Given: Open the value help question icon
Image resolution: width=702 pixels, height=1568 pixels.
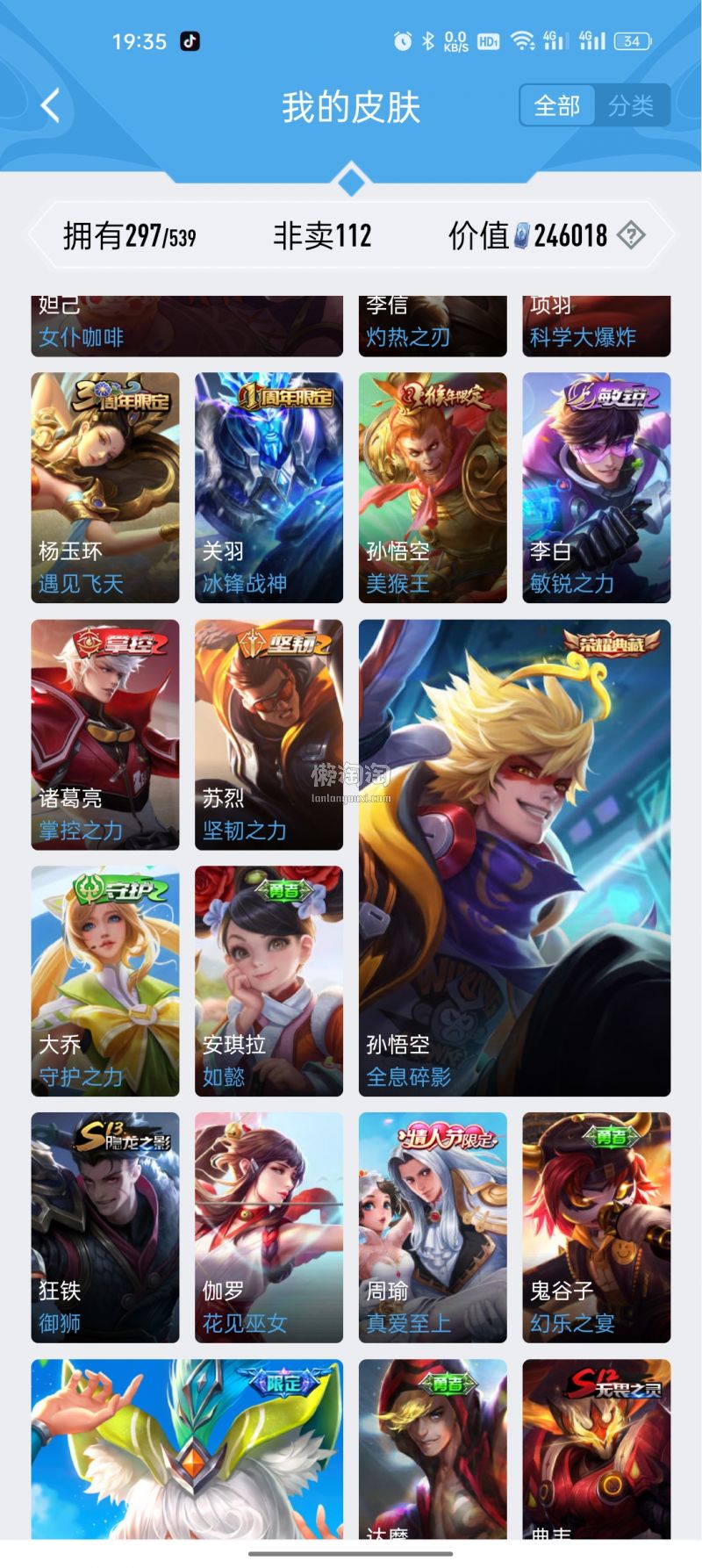Looking at the screenshot, I should 631,235.
